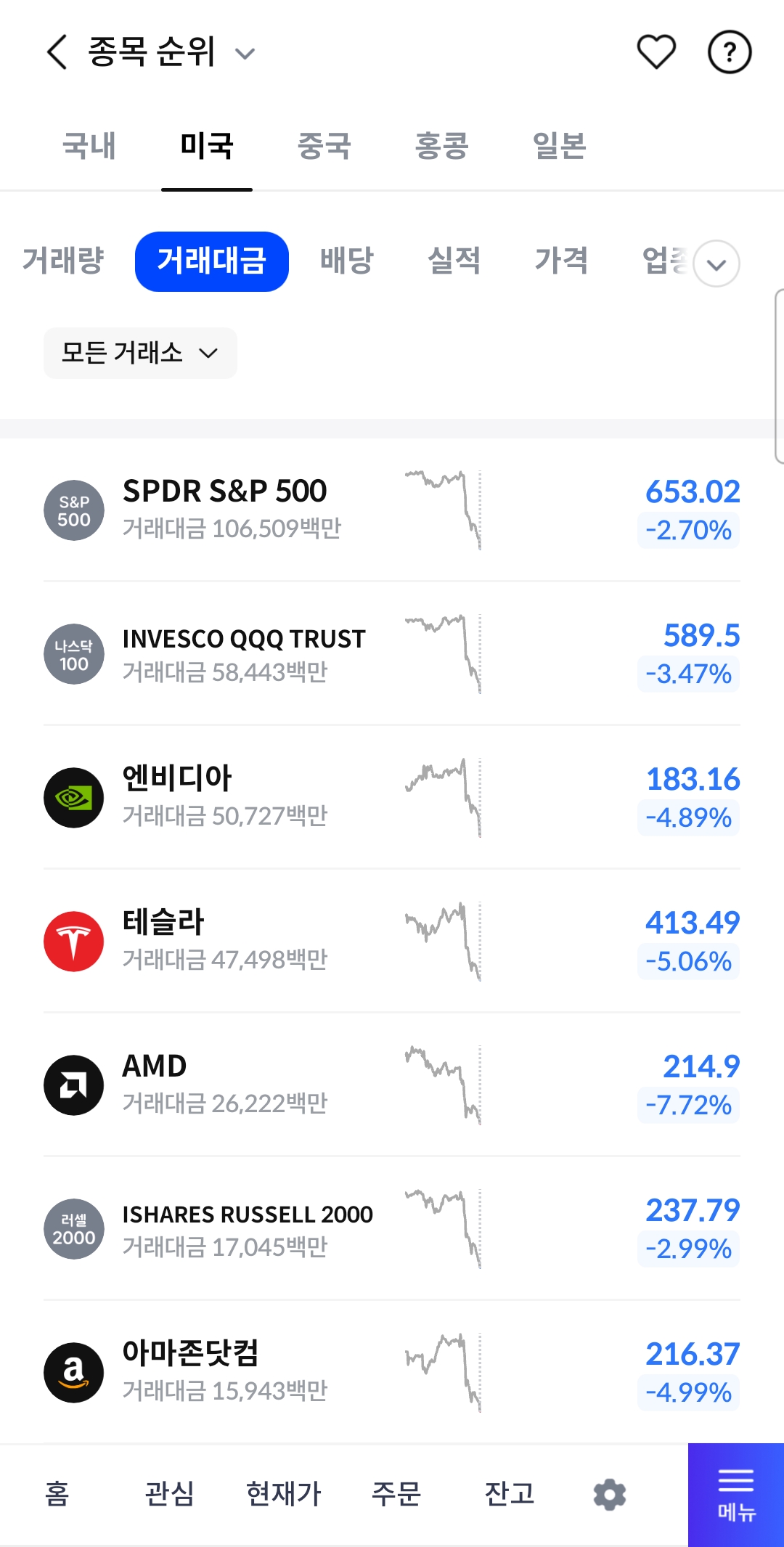784x1547 pixels.
Task: Go to the 관심 watchlist tab
Action: [169, 1493]
